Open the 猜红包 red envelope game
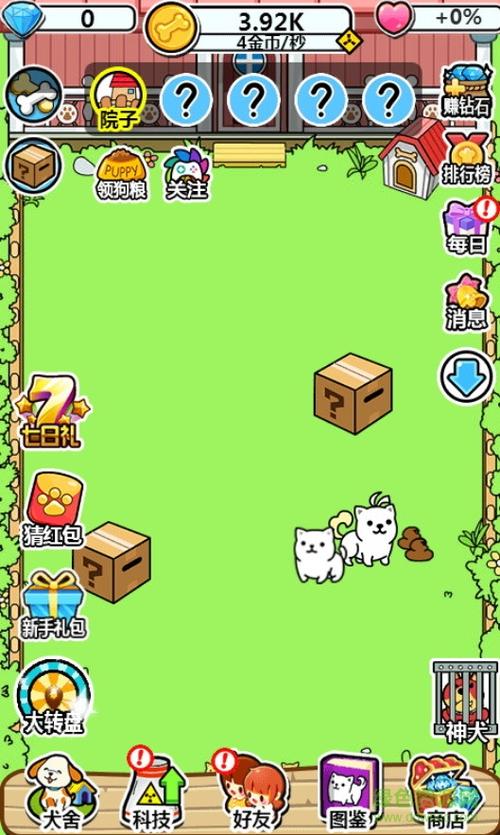This screenshot has height=835, width=500. tap(53, 510)
